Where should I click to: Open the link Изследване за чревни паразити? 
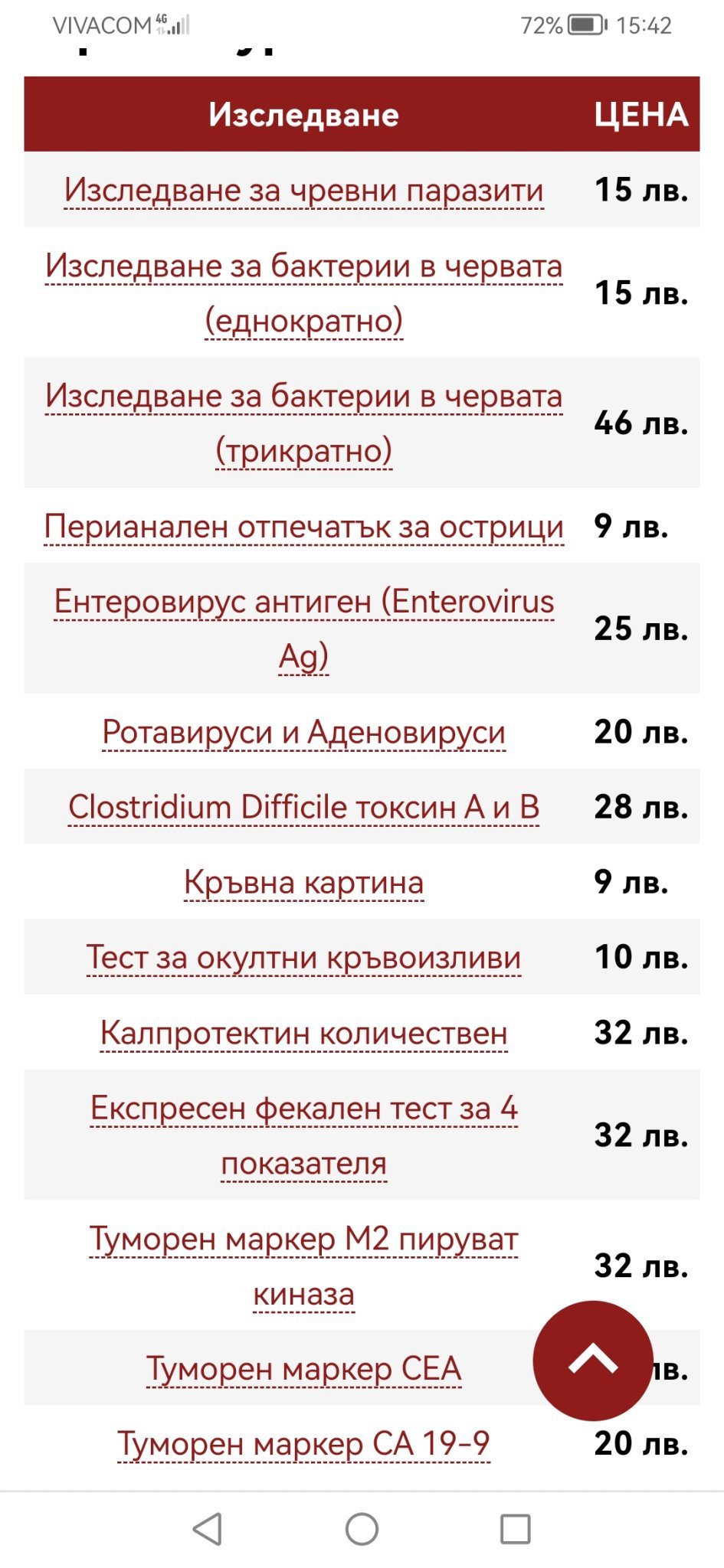coord(303,191)
